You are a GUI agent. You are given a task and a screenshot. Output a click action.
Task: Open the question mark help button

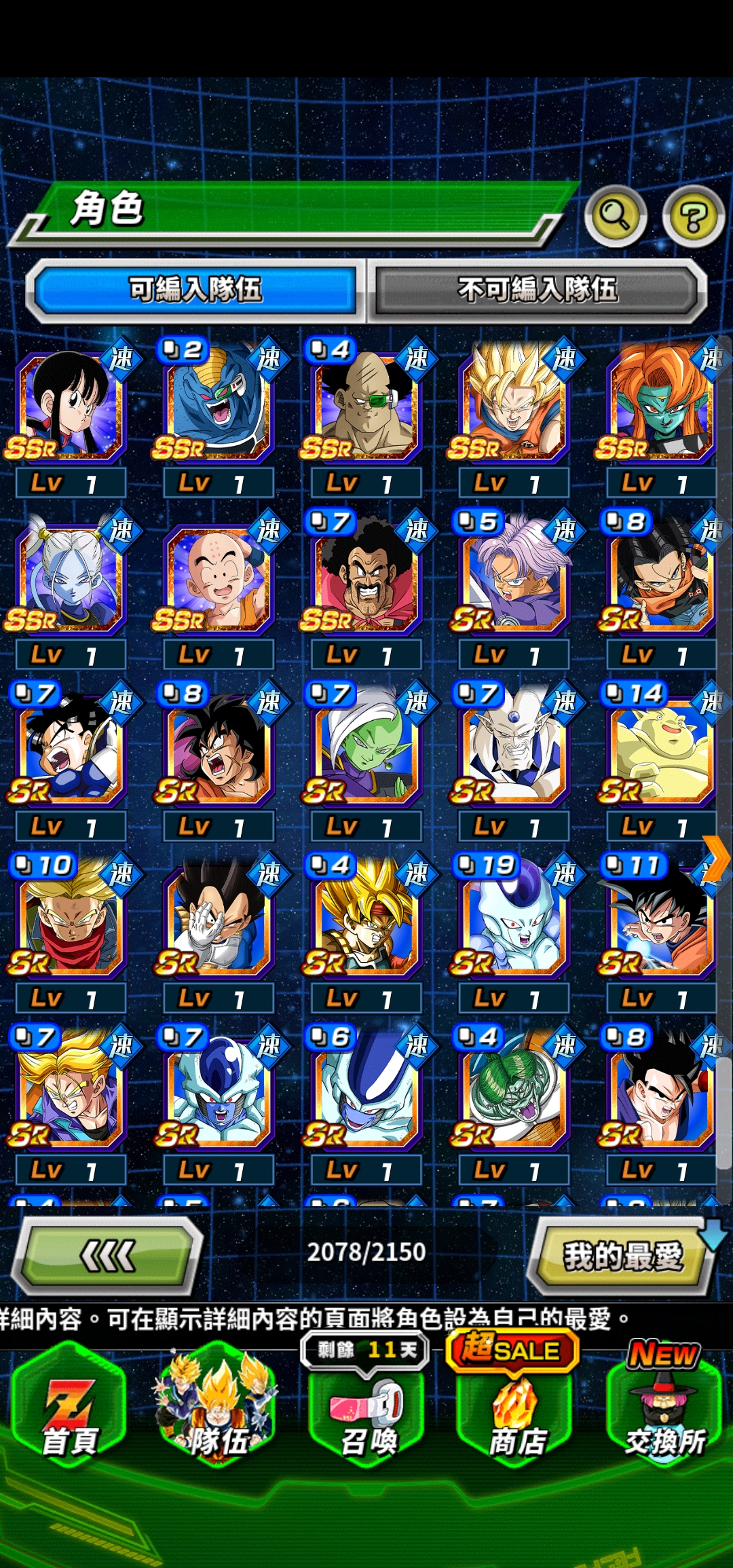point(693,217)
